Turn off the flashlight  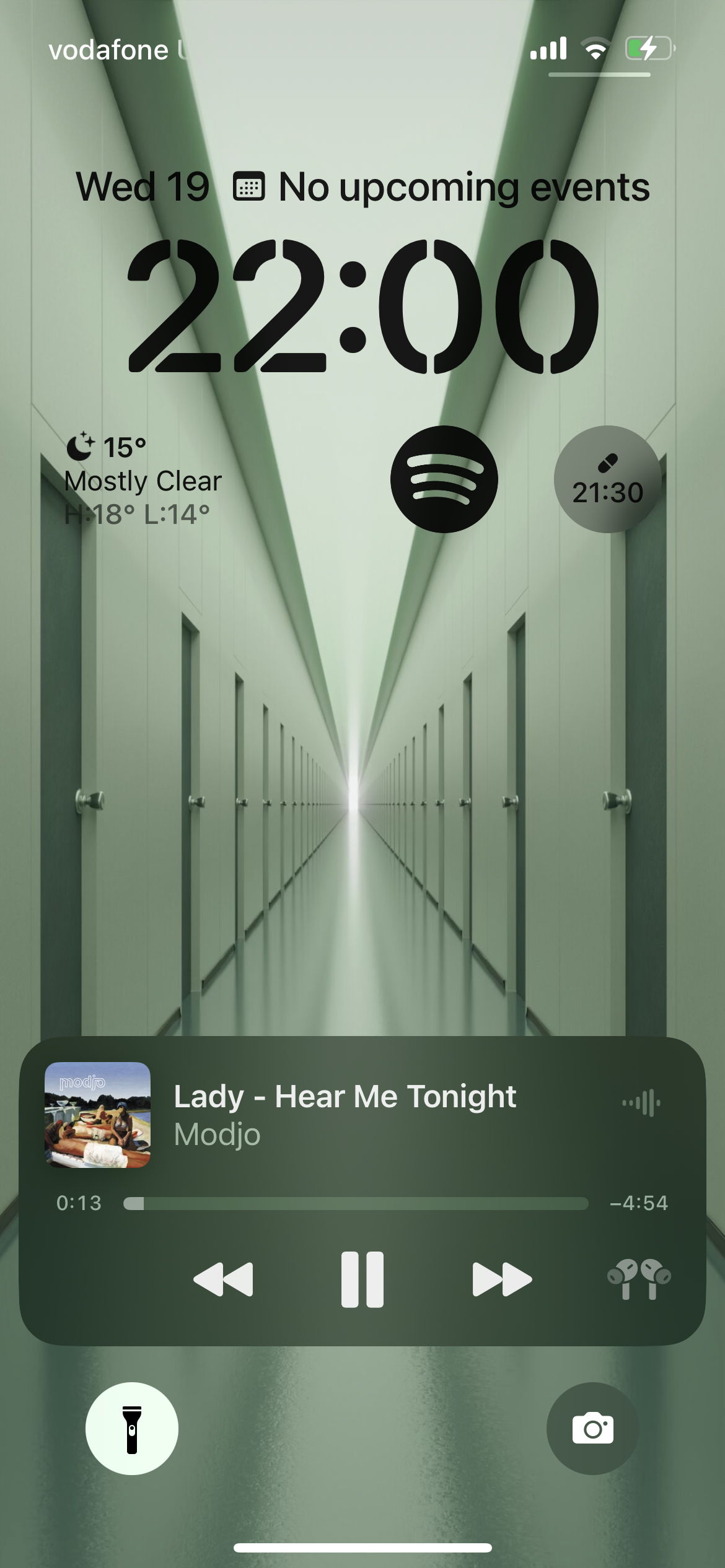pos(132,1429)
